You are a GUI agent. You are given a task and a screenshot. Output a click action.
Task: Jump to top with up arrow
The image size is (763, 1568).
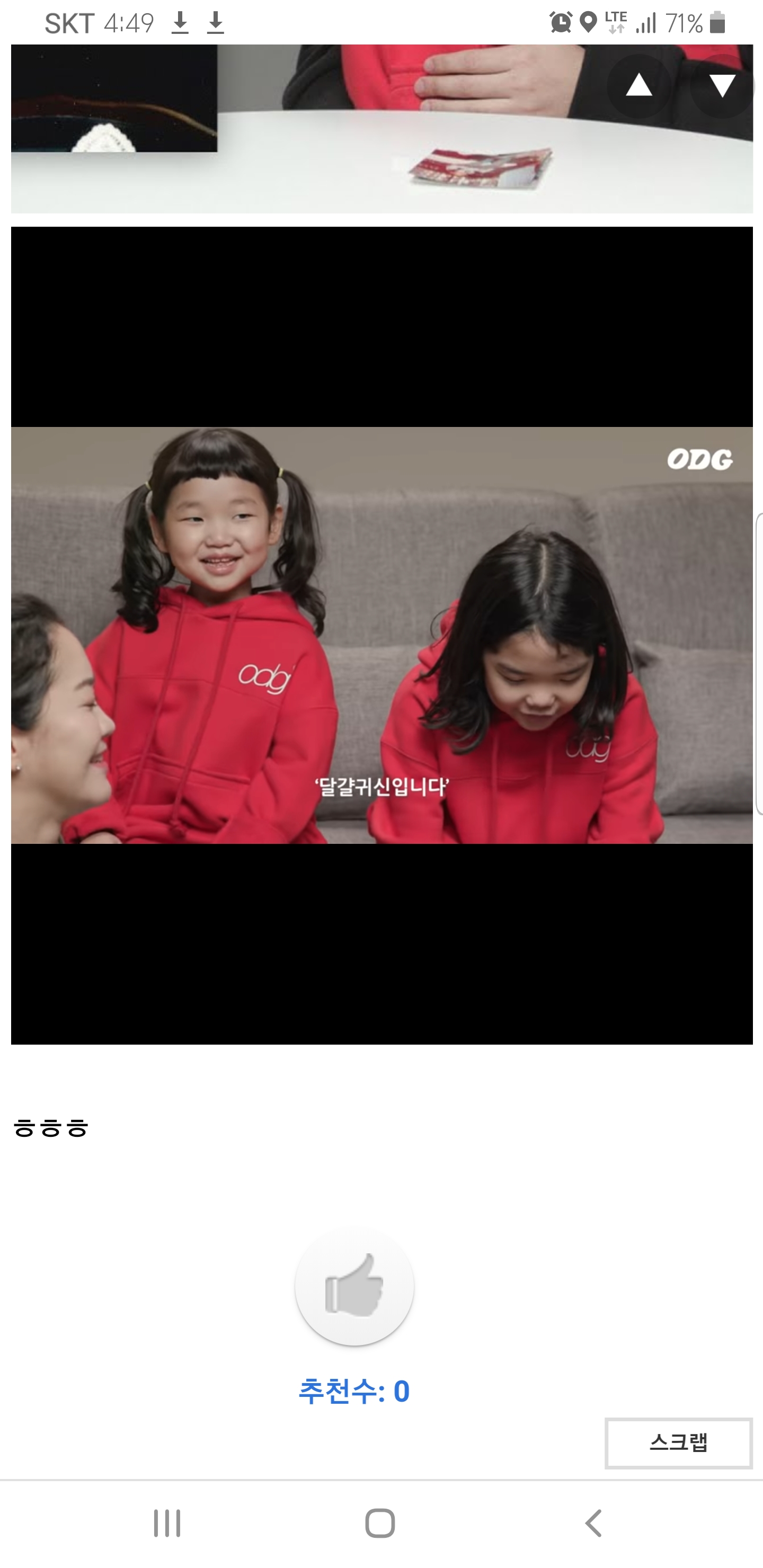pyautogui.click(x=639, y=85)
